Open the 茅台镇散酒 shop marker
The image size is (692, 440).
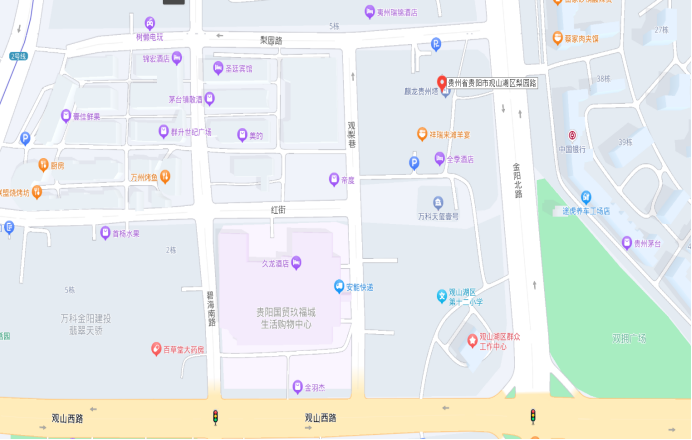coord(209,98)
